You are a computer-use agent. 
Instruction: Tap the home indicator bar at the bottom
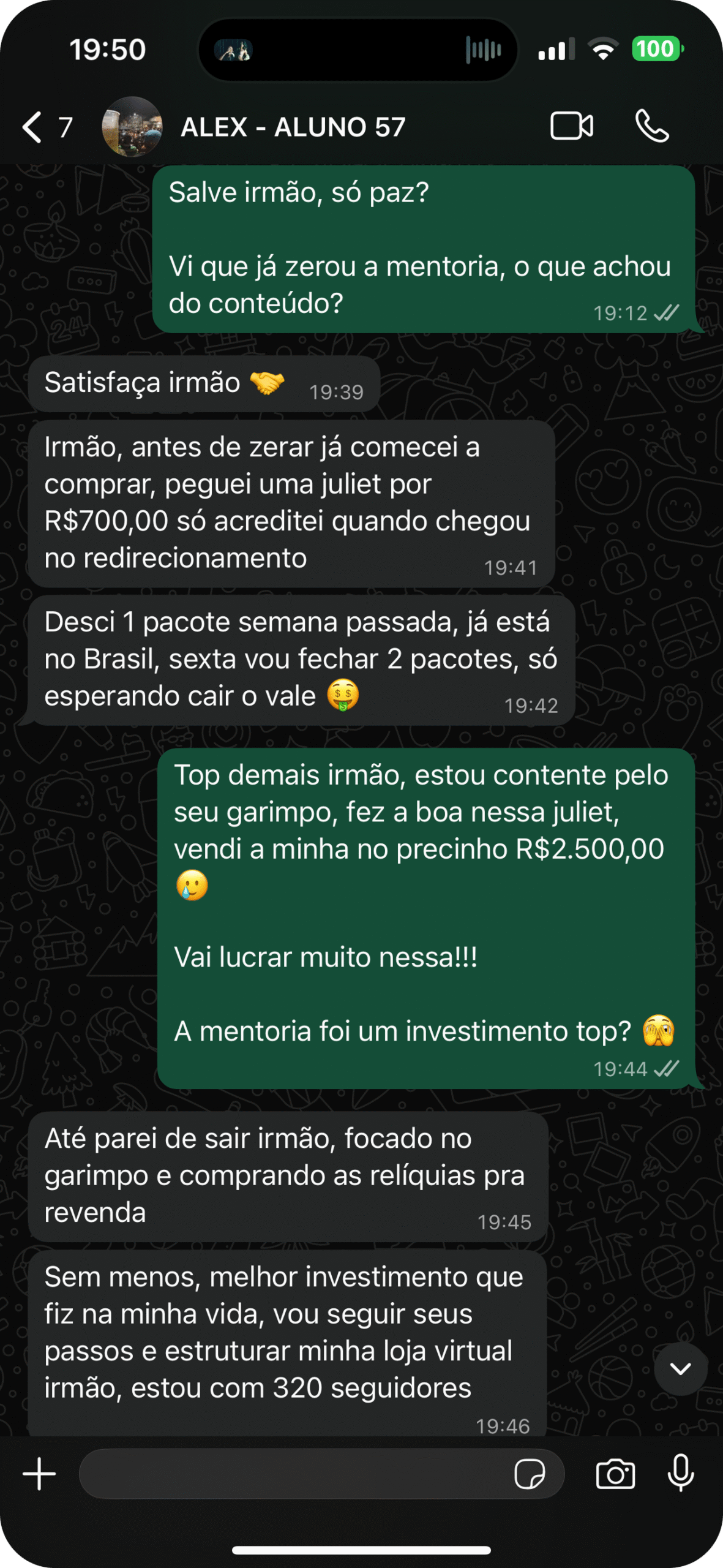click(361, 1551)
